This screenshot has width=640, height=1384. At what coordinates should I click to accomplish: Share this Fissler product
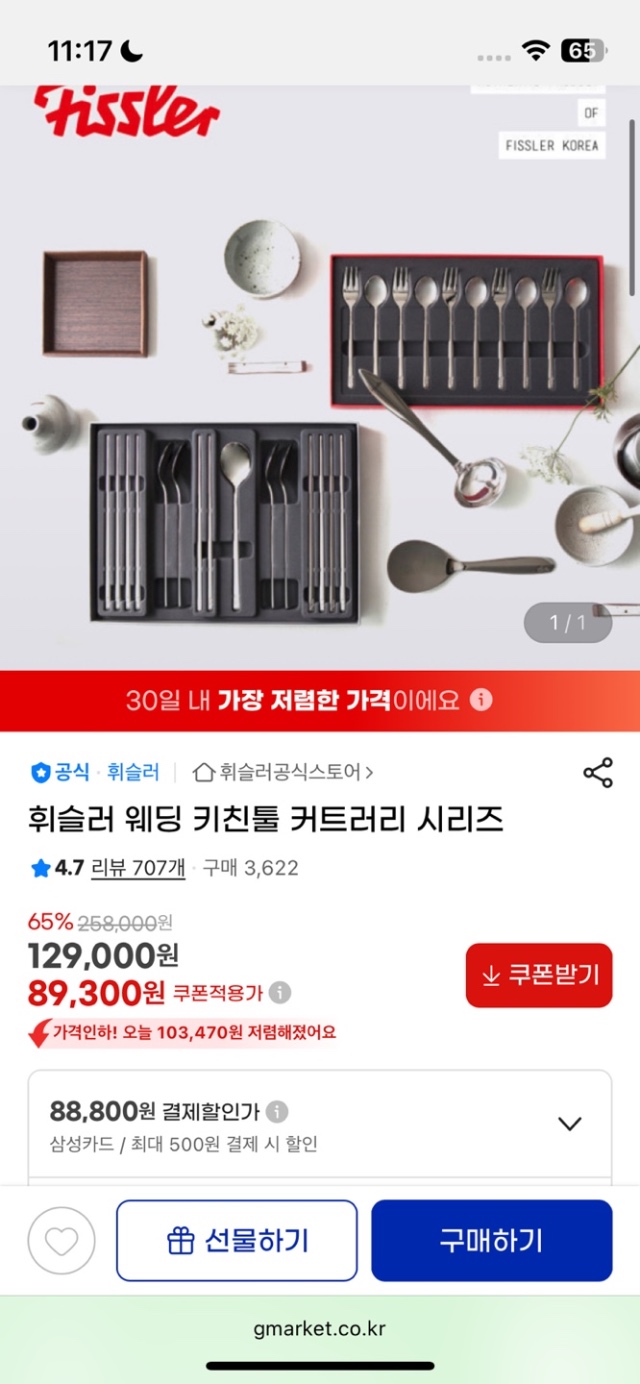click(597, 773)
